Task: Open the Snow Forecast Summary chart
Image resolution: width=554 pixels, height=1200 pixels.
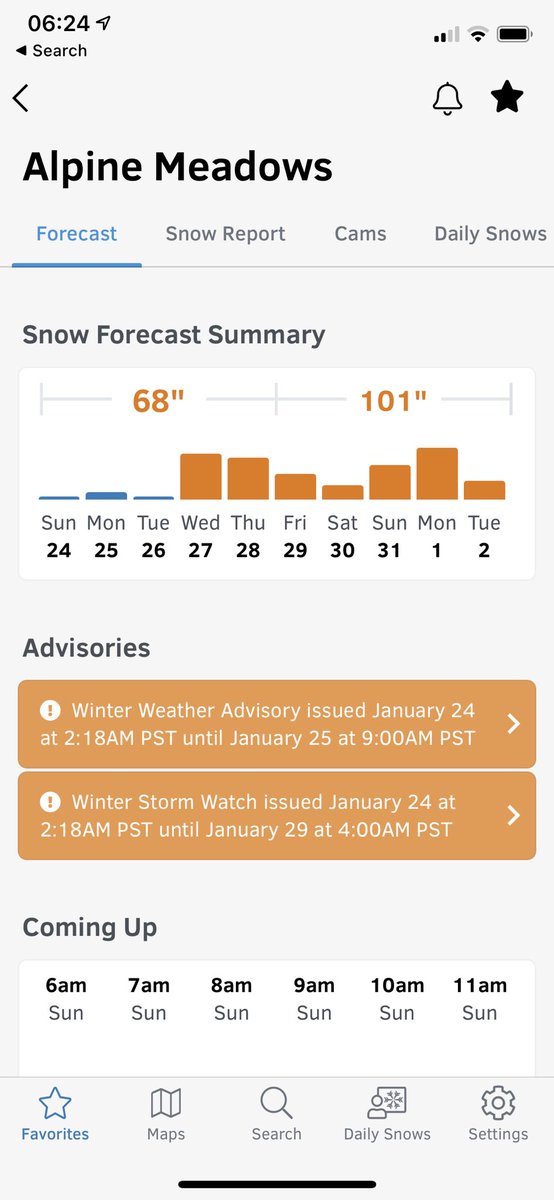Action: tap(277, 473)
